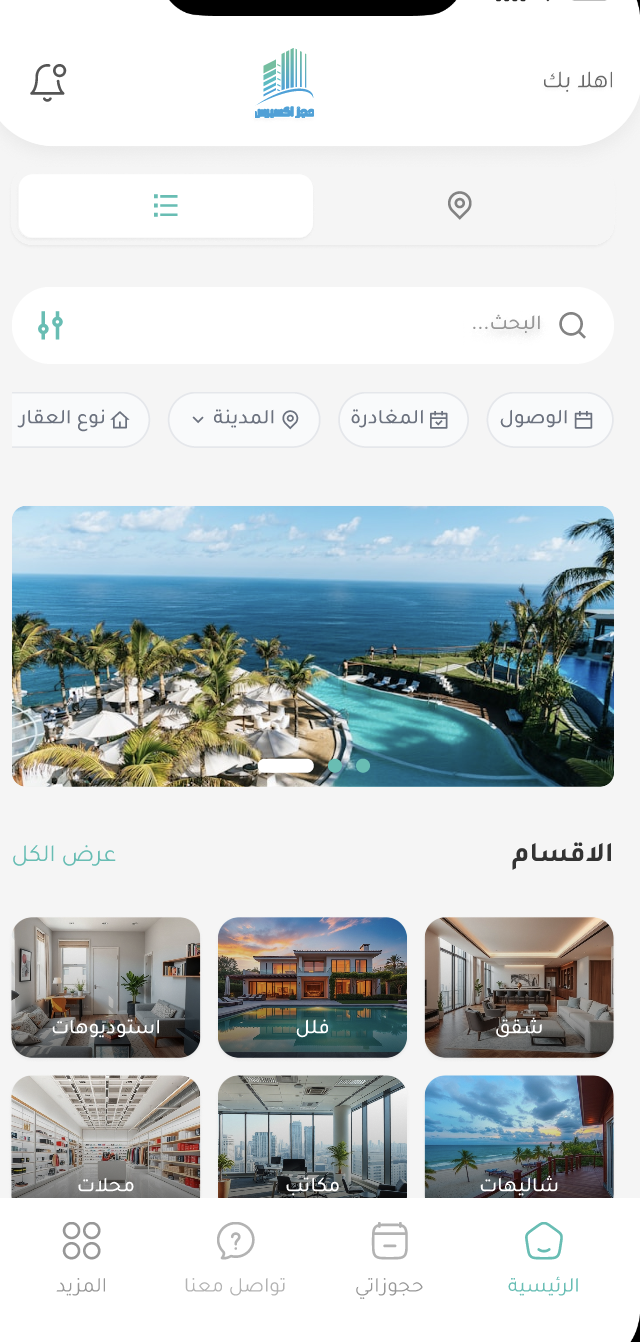Open the شاليهات chalets category
Viewport: 640px width, 1342px height.
tap(519, 1137)
